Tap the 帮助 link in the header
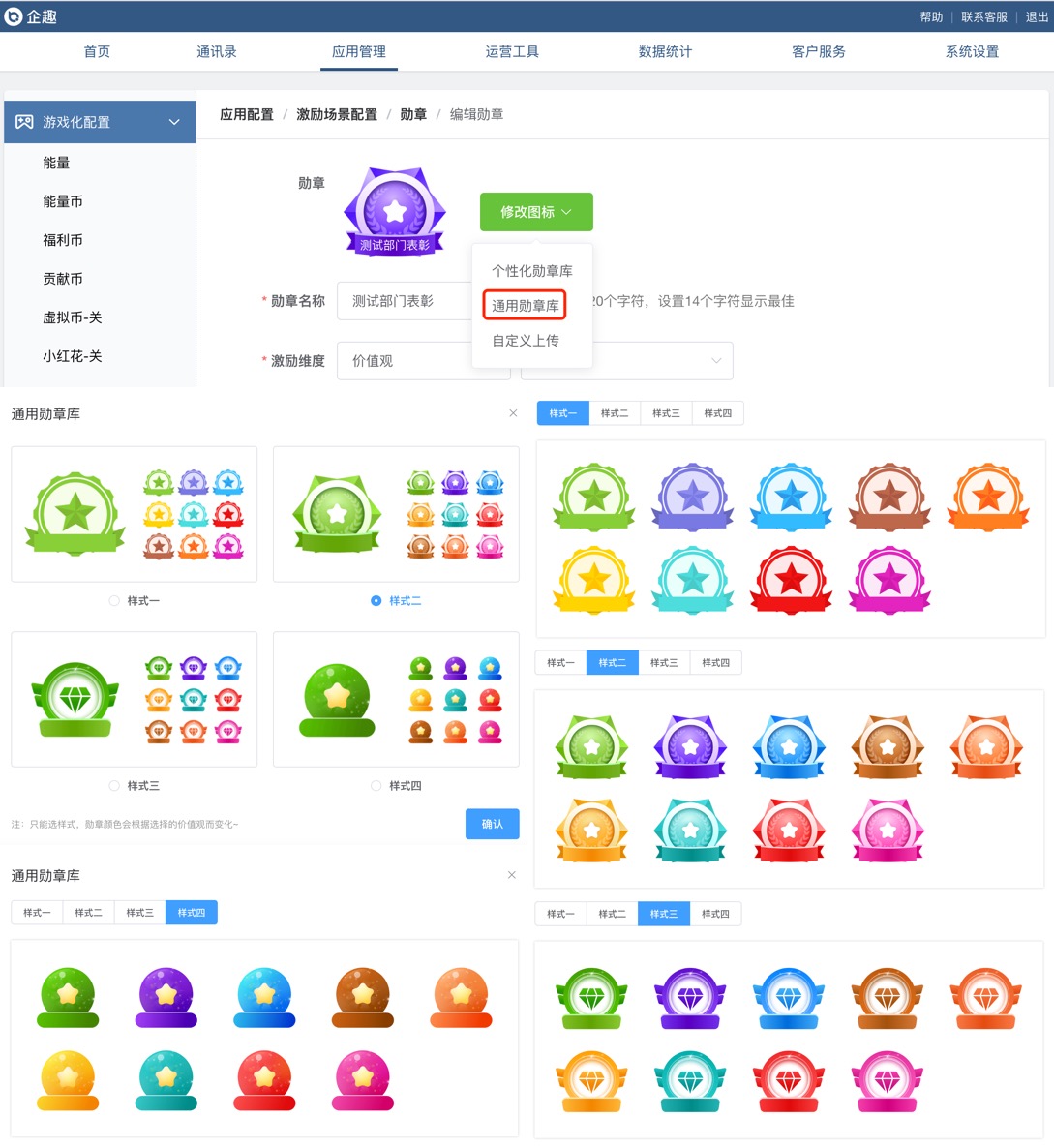Image resolution: width=1054 pixels, height=1148 pixels. coord(931,17)
